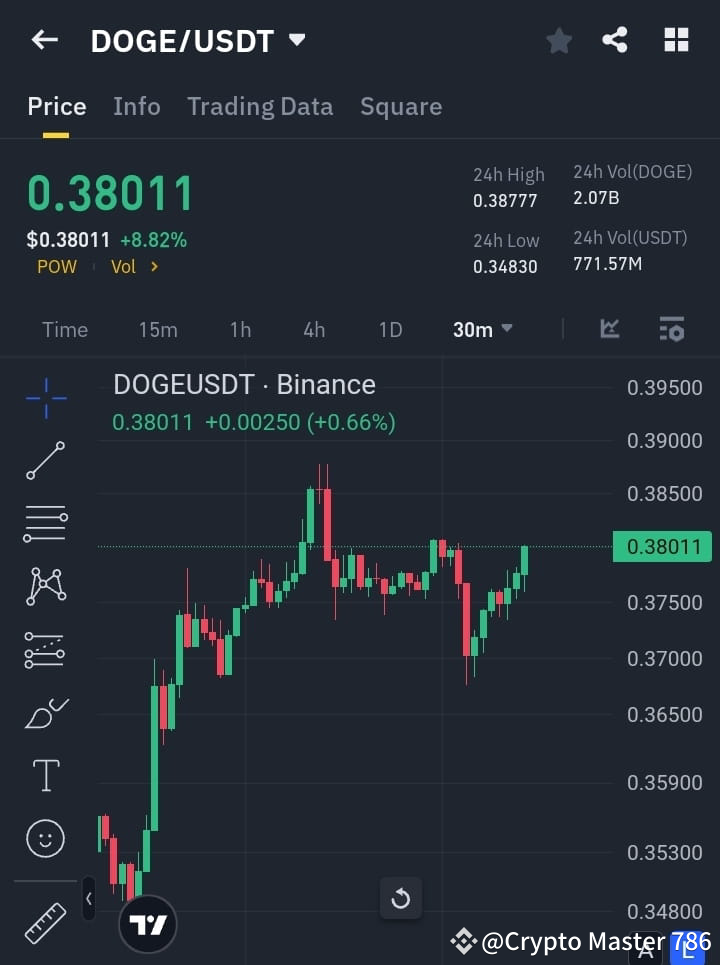720x965 pixels.
Task: Open the horizontal lines drawing tool
Action: tap(45, 524)
